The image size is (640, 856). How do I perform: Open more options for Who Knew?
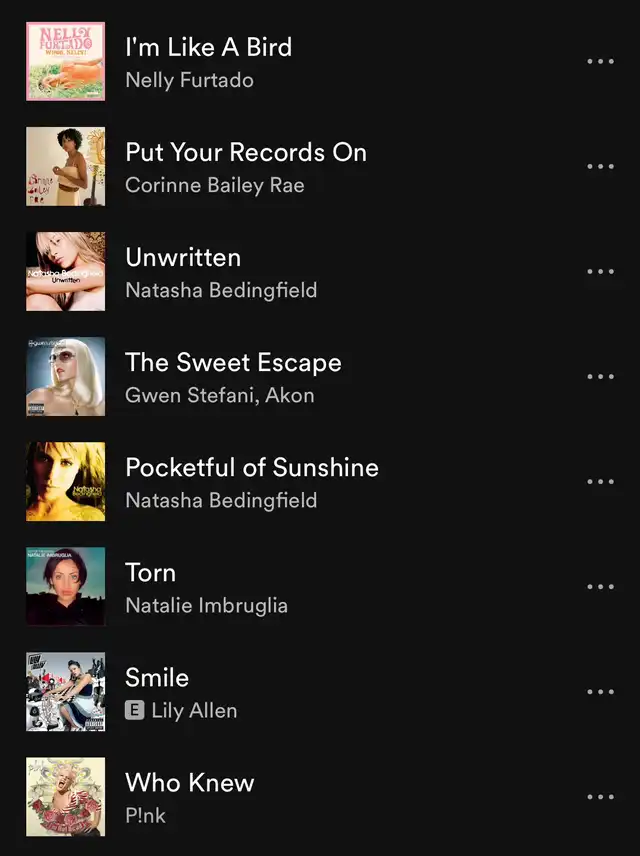point(600,797)
